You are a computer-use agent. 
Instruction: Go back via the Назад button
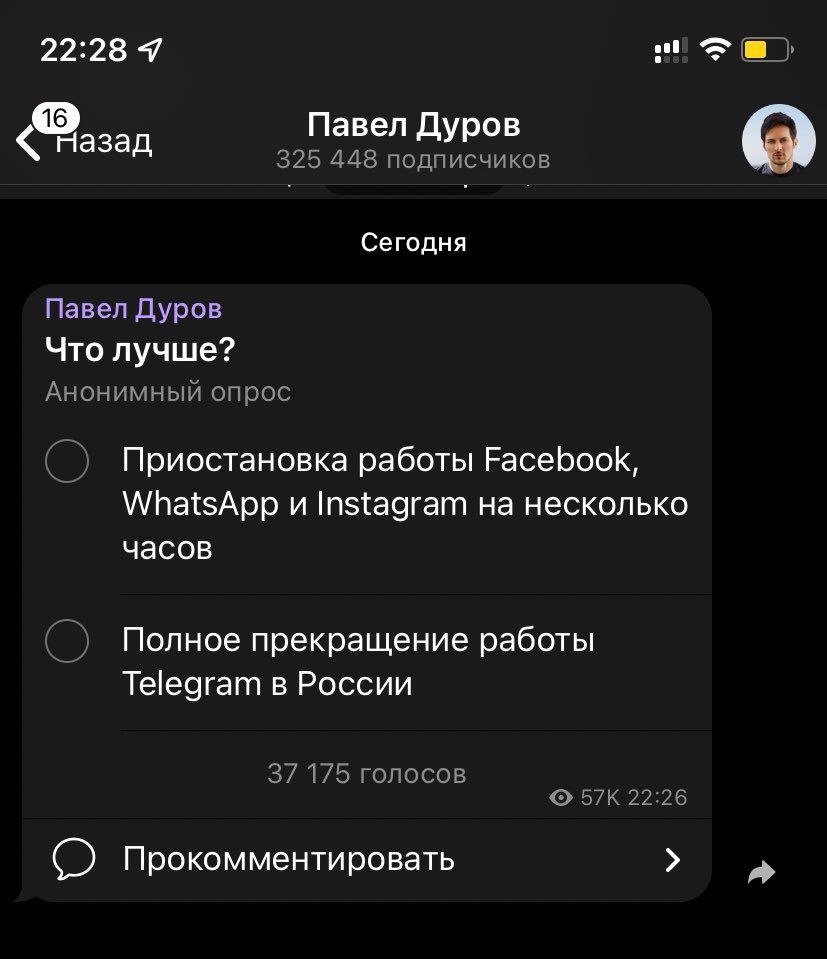85,141
